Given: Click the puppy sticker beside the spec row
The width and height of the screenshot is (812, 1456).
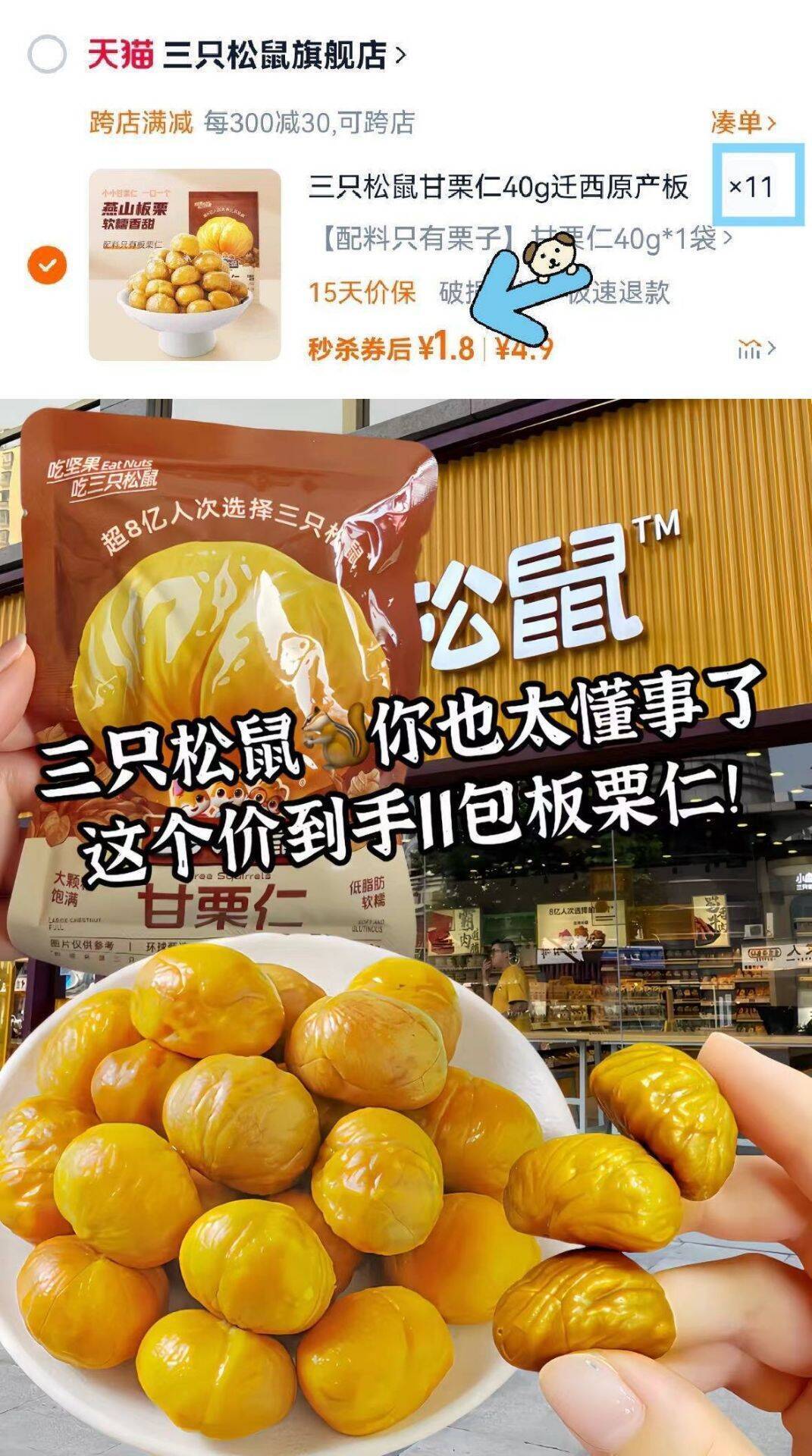Looking at the screenshot, I should pyautogui.click(x=552, y=258).
